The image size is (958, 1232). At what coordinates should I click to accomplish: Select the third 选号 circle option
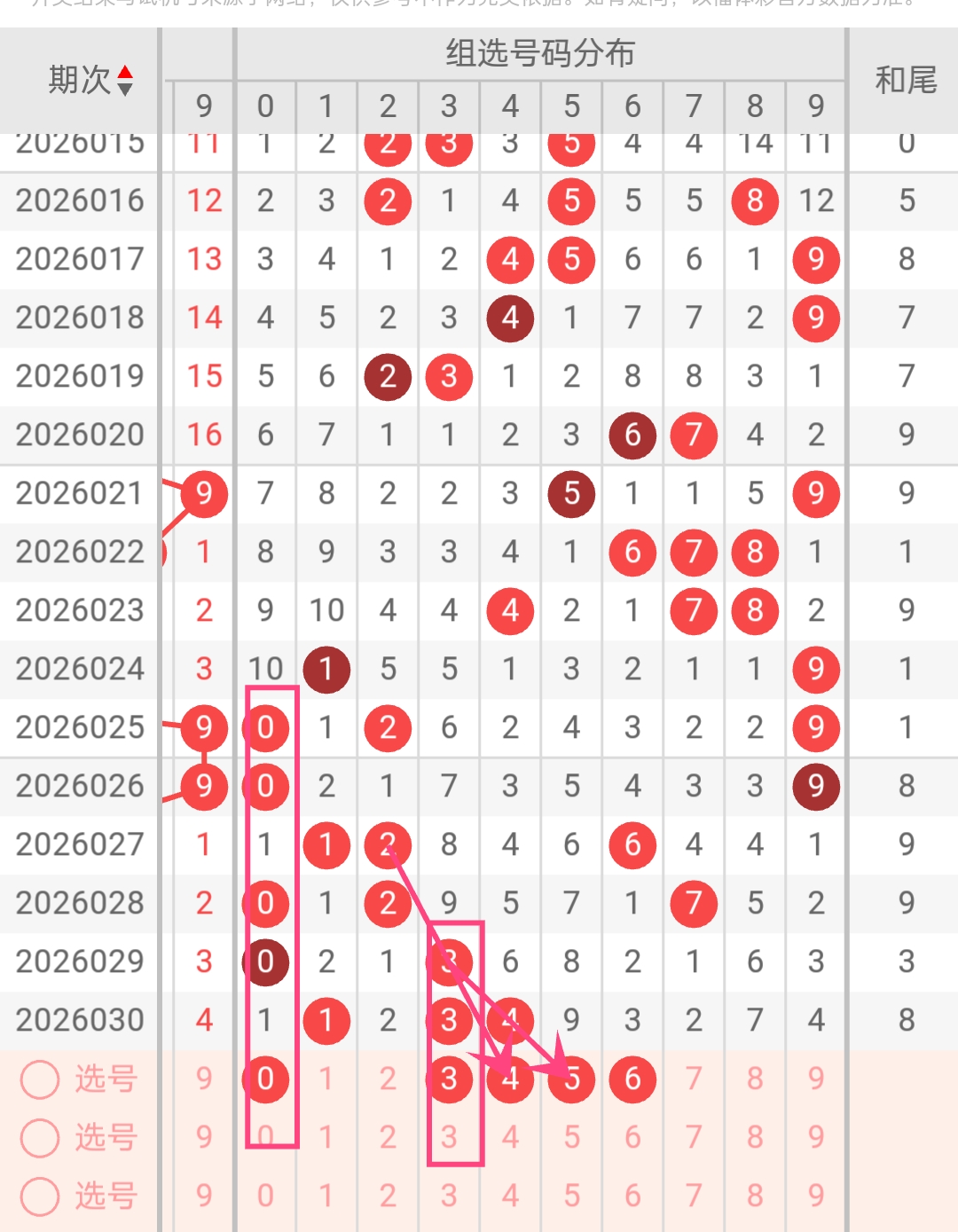coord(39,1196)
